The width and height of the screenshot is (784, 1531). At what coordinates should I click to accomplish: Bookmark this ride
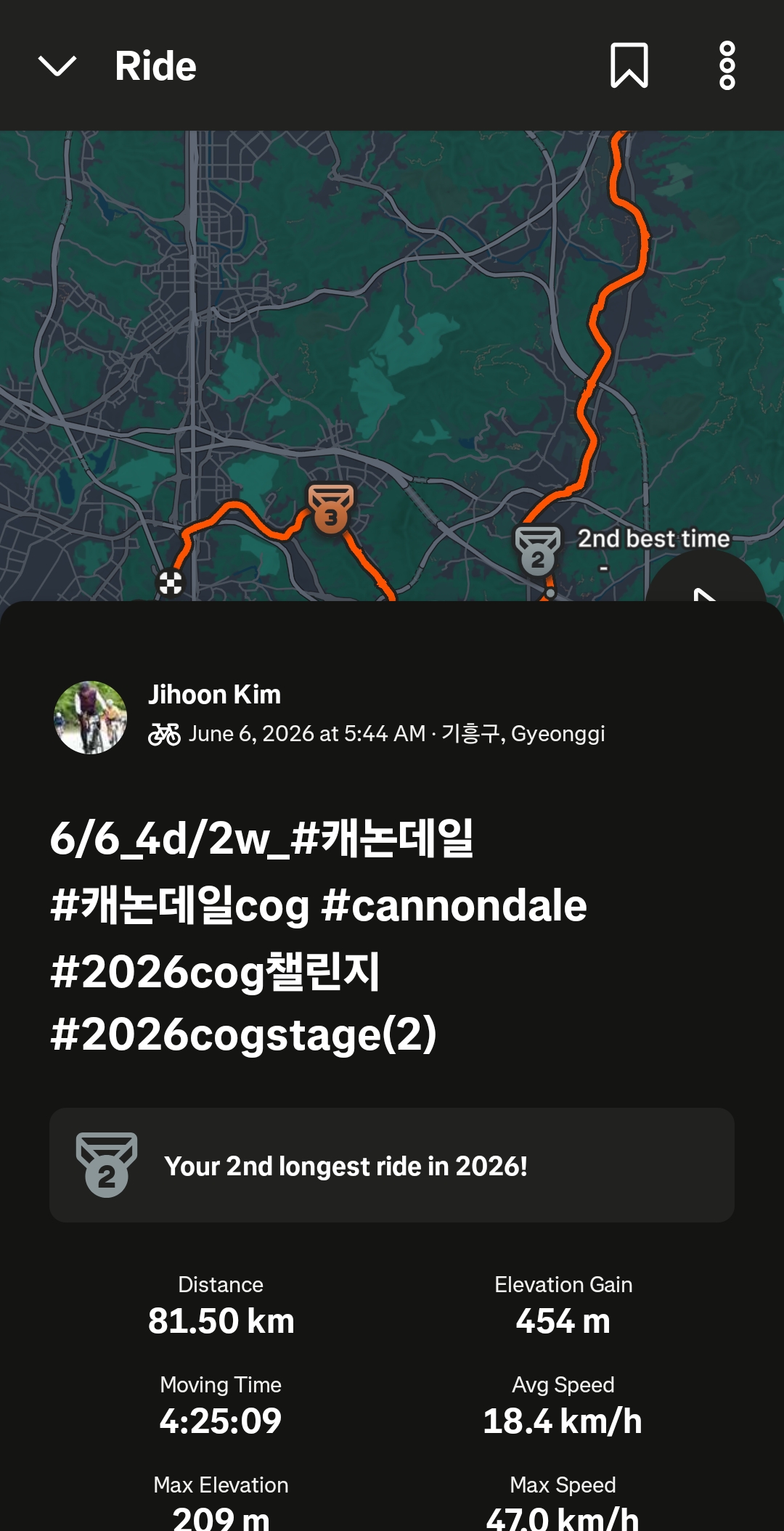(x=629, y=65)
